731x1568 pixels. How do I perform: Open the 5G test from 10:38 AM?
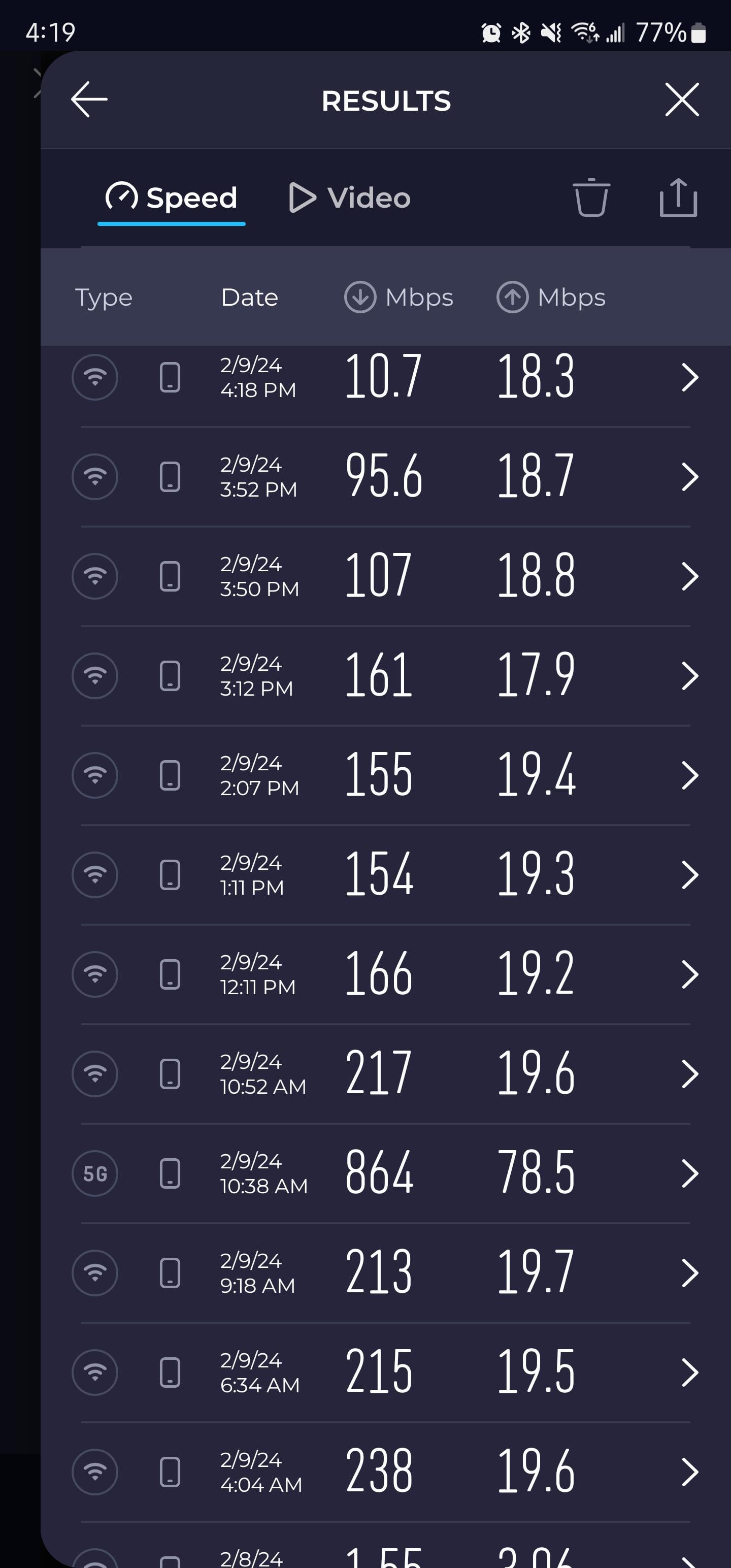385,1173
